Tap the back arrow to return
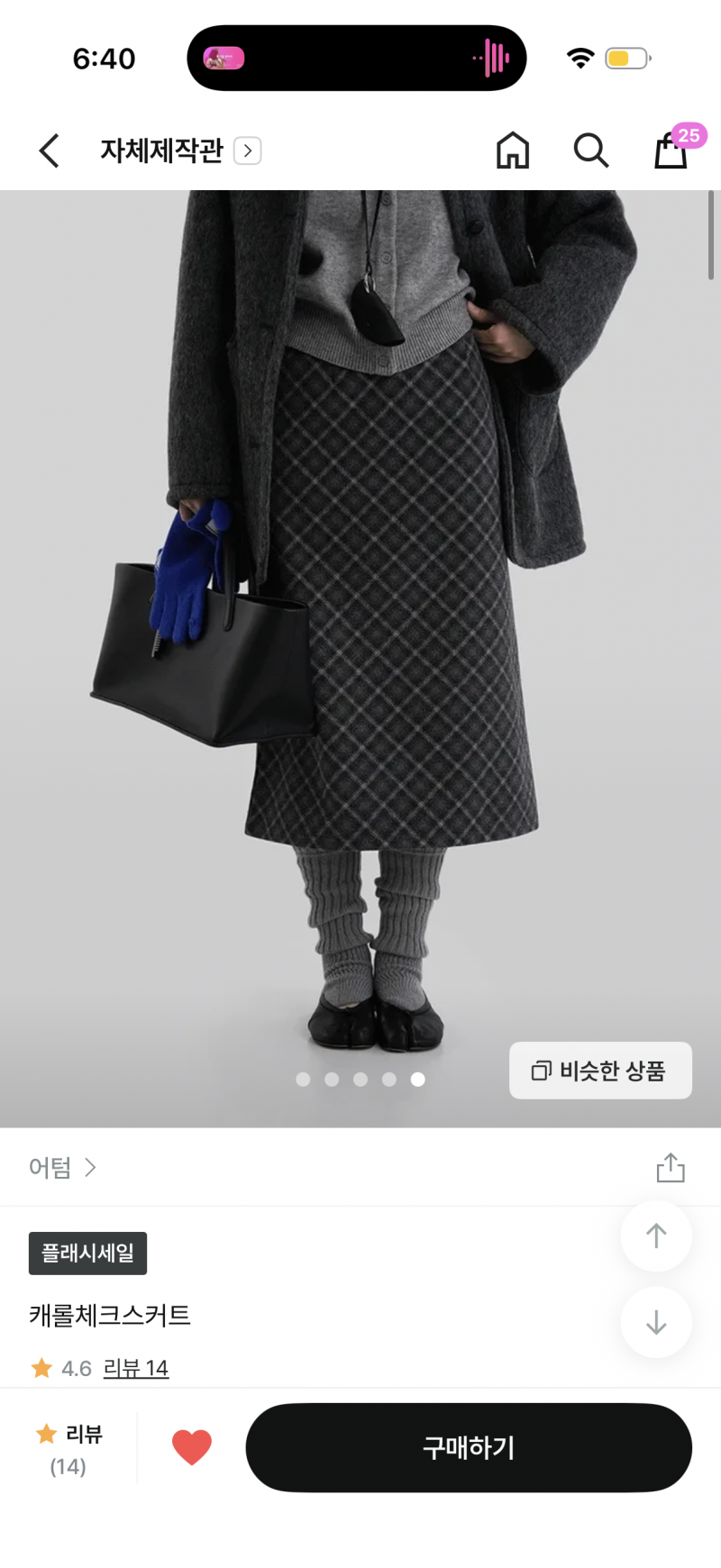This screenshot has height=1568, width=721. 49,150
